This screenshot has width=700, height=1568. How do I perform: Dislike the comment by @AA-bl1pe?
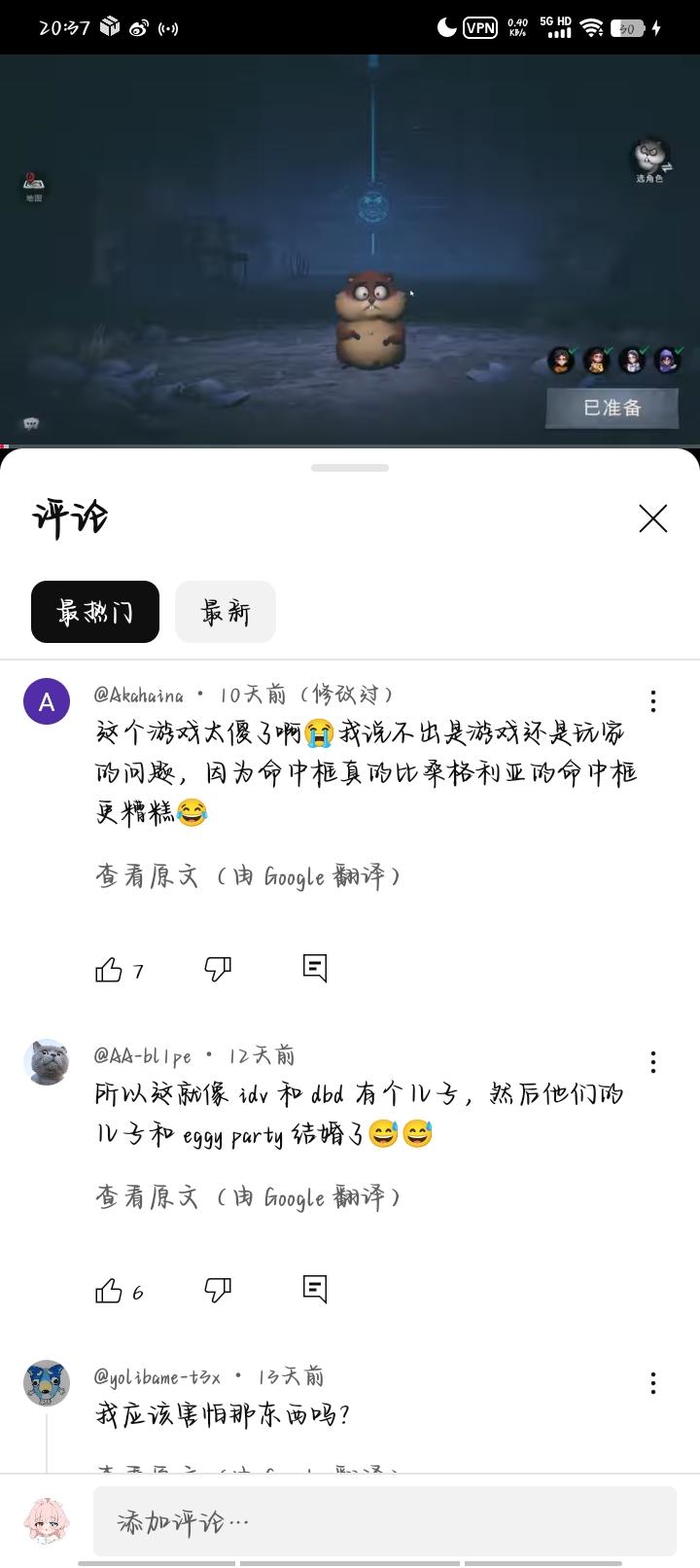(218, 1291)
